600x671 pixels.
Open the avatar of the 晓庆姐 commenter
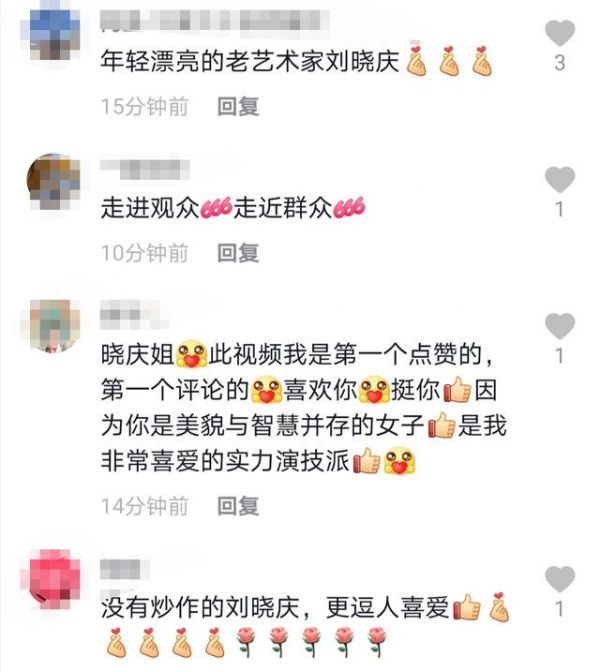click(x=53, y=325)
